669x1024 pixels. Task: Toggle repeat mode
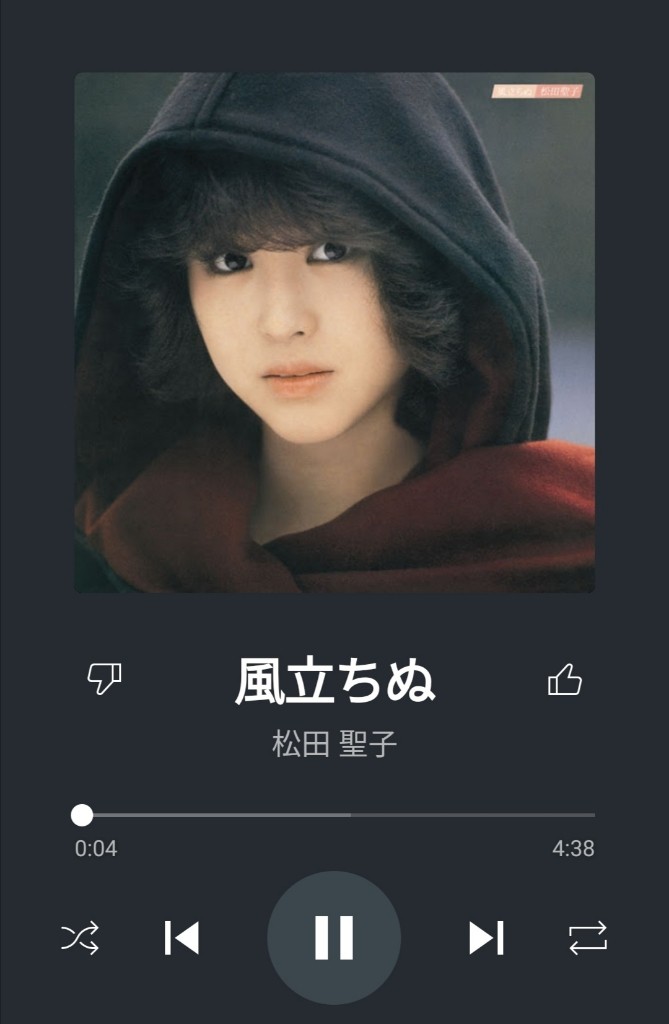pyautogui.click(x=588, y=938)
